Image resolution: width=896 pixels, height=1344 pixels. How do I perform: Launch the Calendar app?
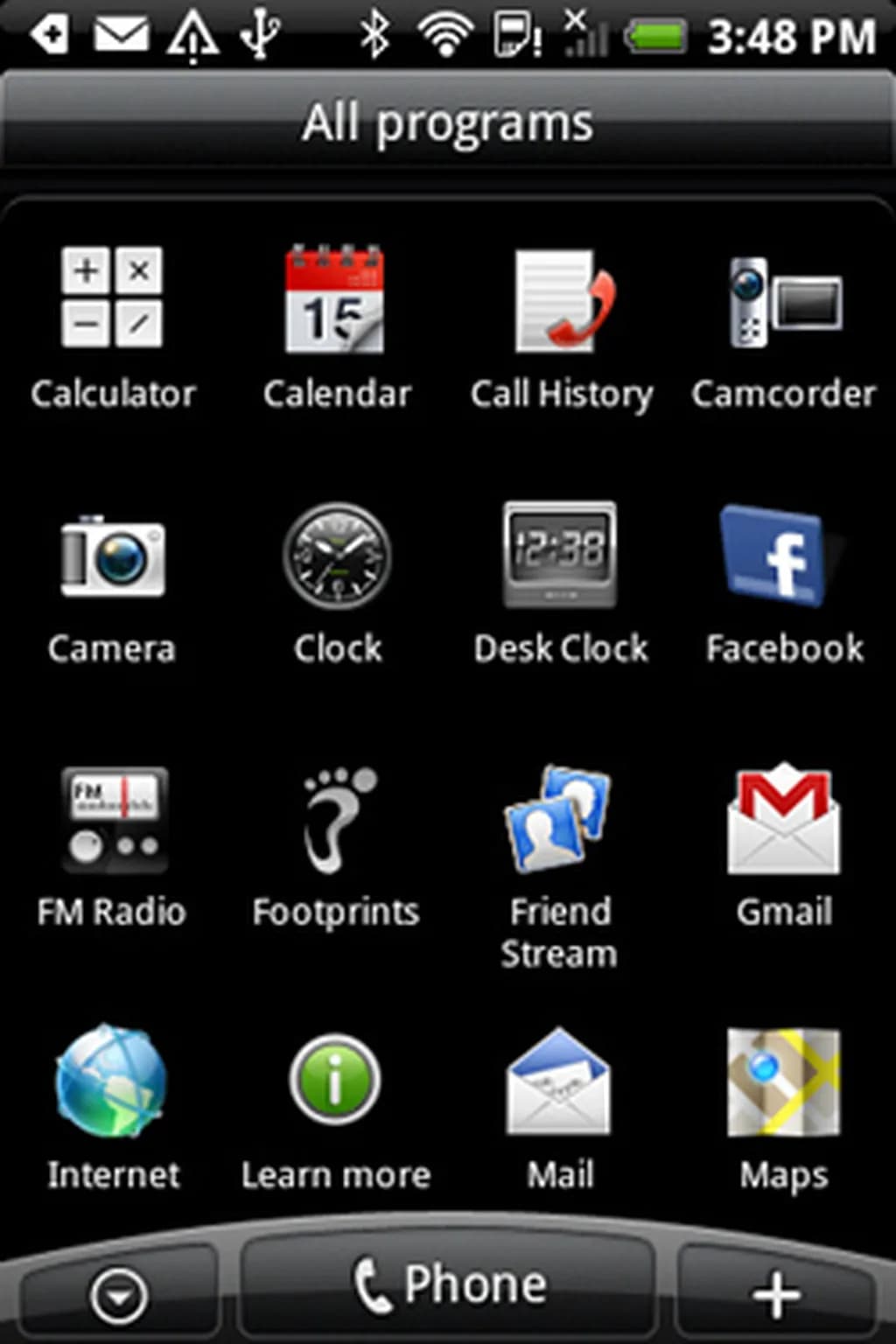click(336, 299)
